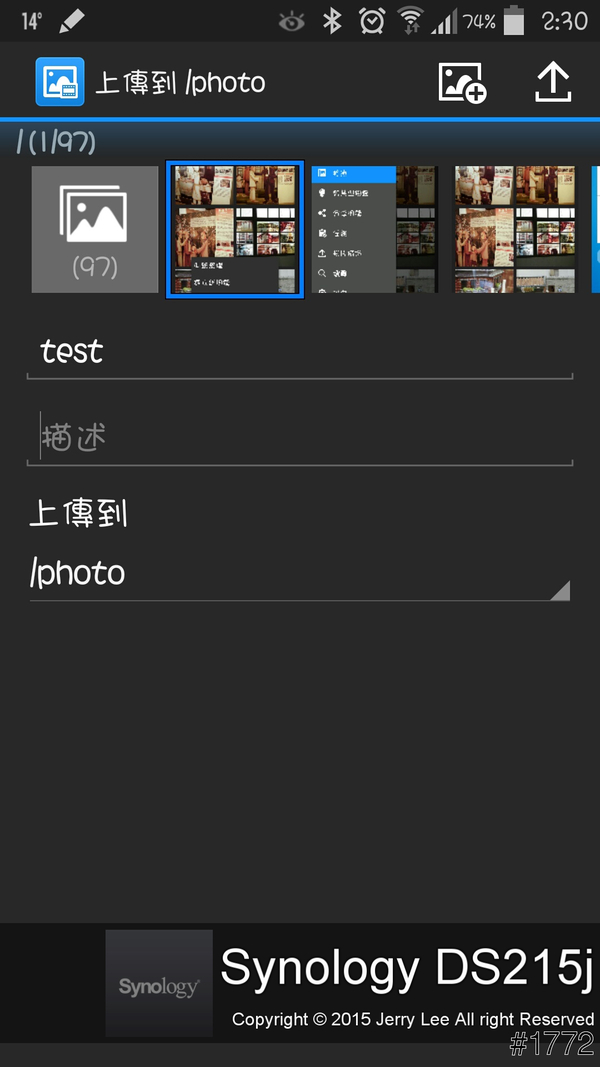Open the album tile showing (97)
The image size is (600, 1067).
pyautogui.click(x=95, y=229)
